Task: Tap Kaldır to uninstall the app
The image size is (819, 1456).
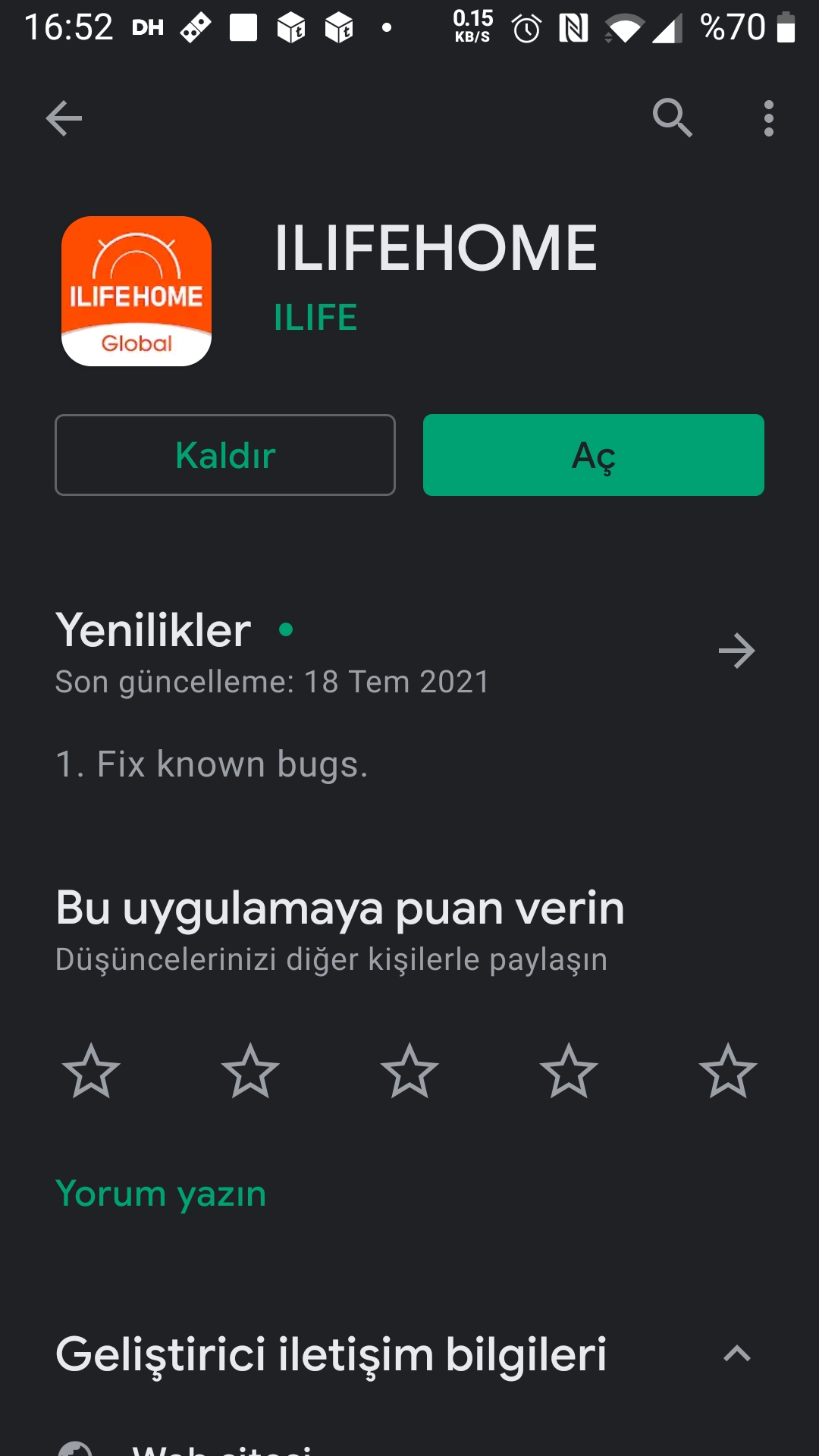Action: (x=225, y=455)
